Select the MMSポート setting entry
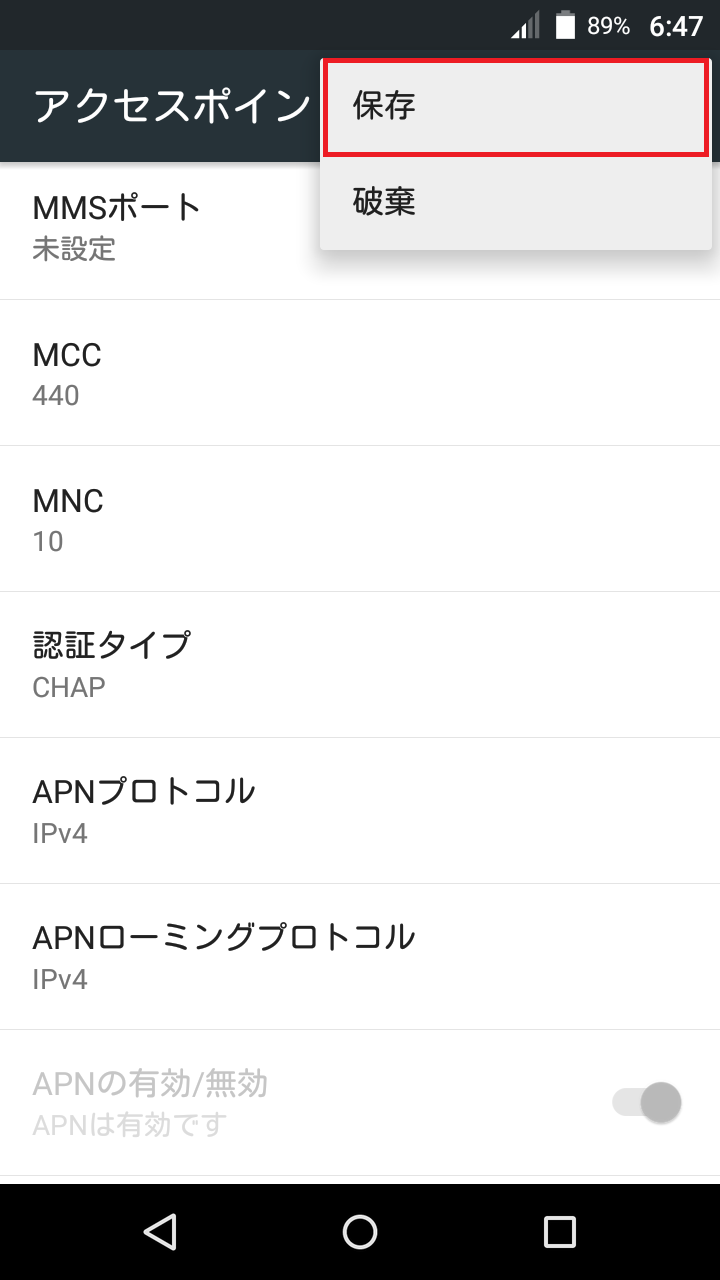Image resolution: width=720 pixels, height=1280 pixels. tap(150, 225)
